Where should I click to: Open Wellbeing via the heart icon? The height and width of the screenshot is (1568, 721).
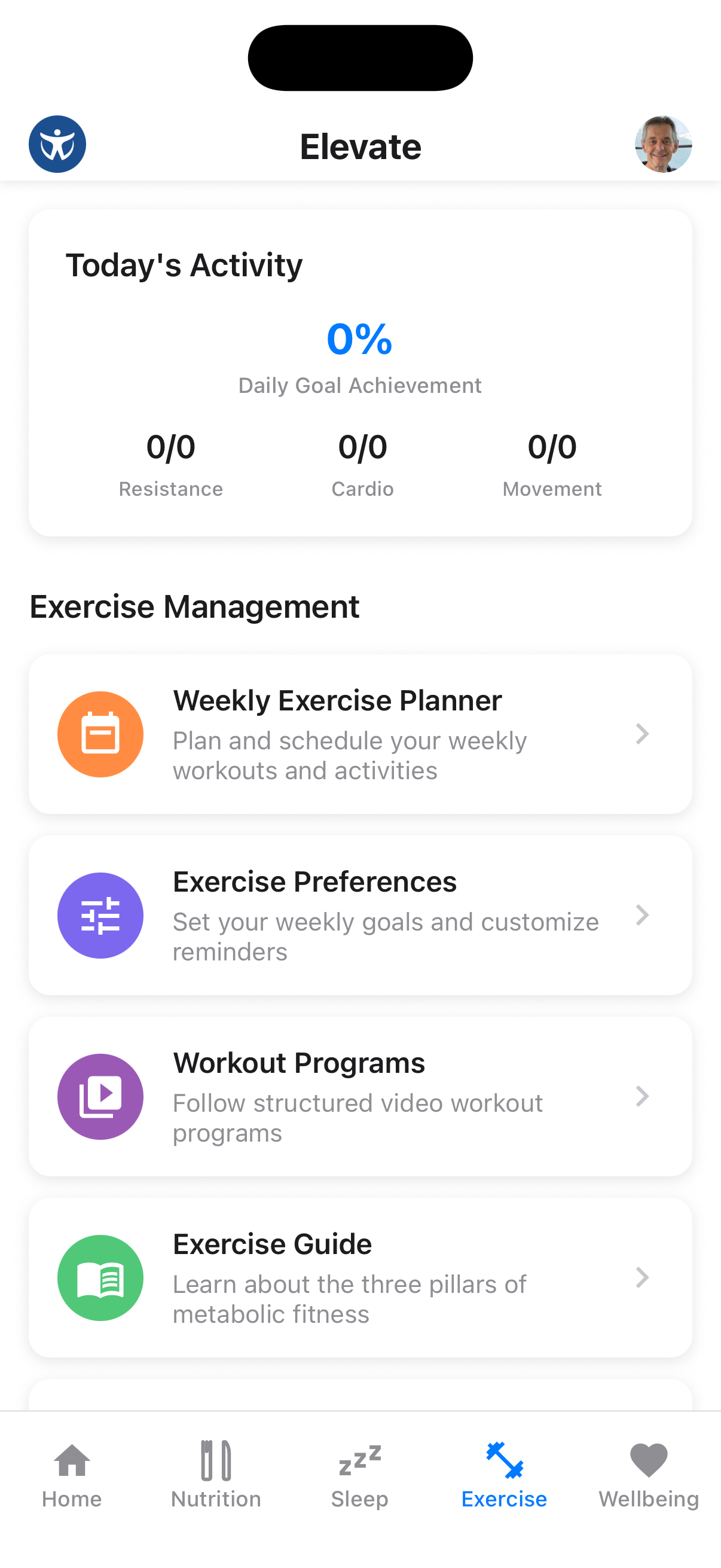pos(648,1461)
